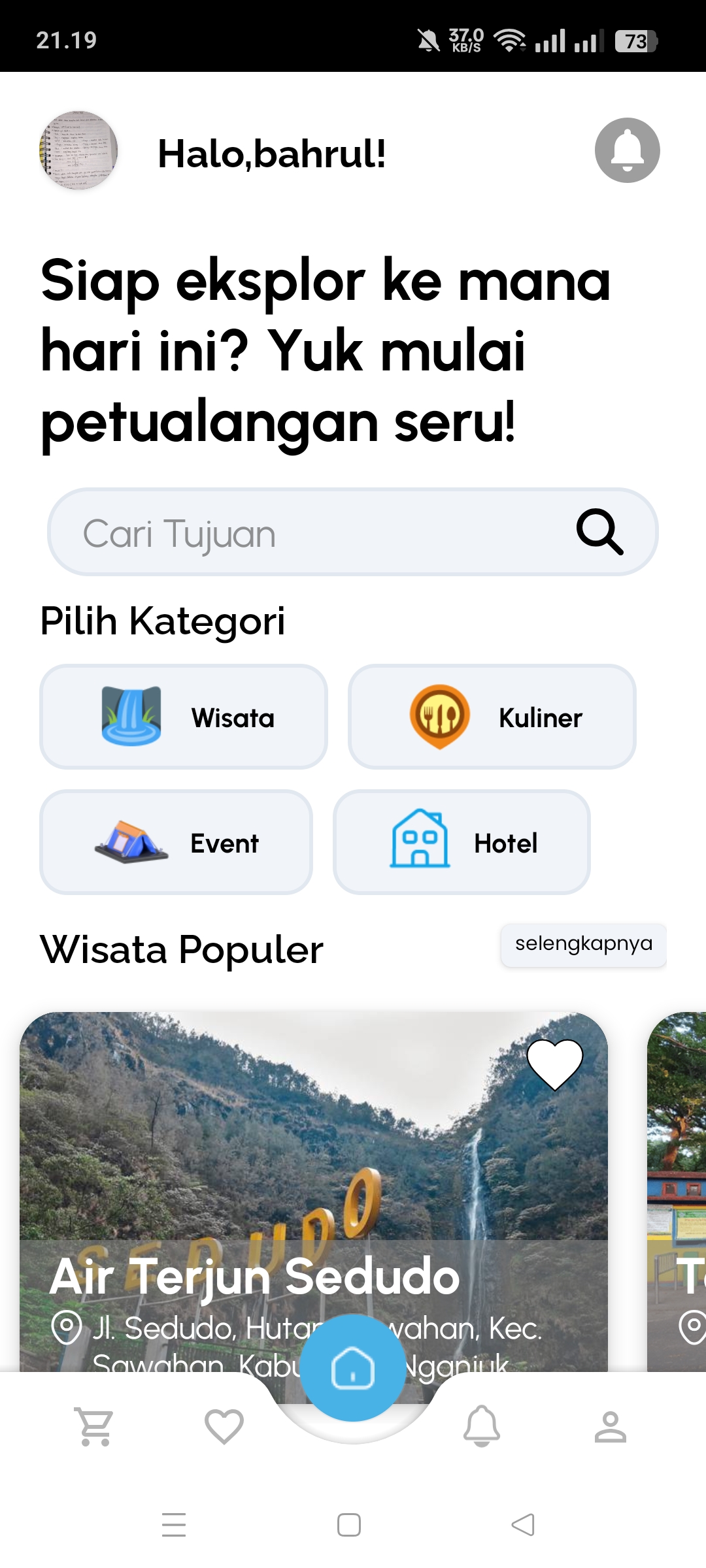This screenshot has height=1568, width=706.
Task: Focus the Cari Tujuan search field
Action: coord(314,532)
